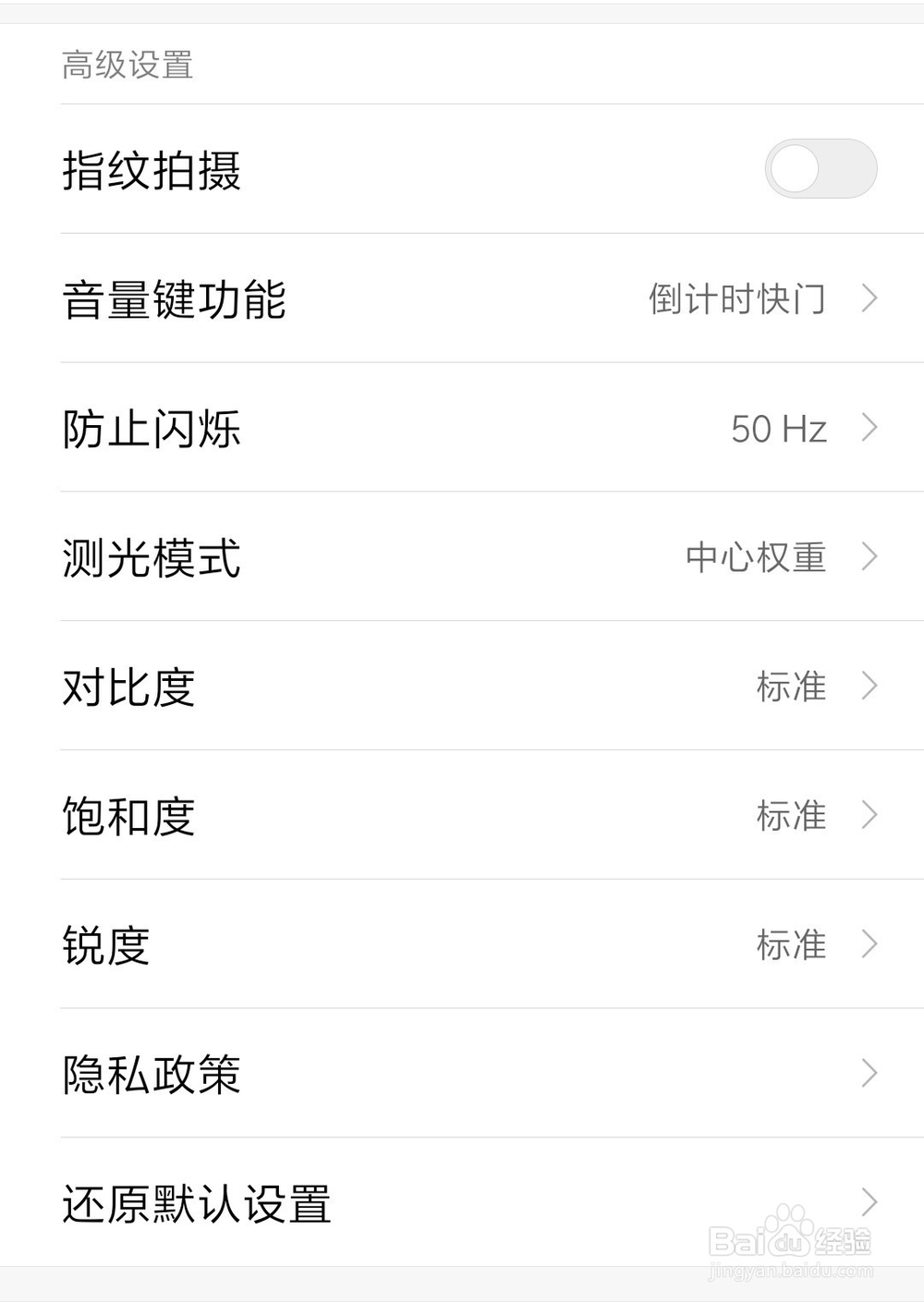Change the 标准 contrast value
924x1302 pixels.
click(x=790, y=687)
